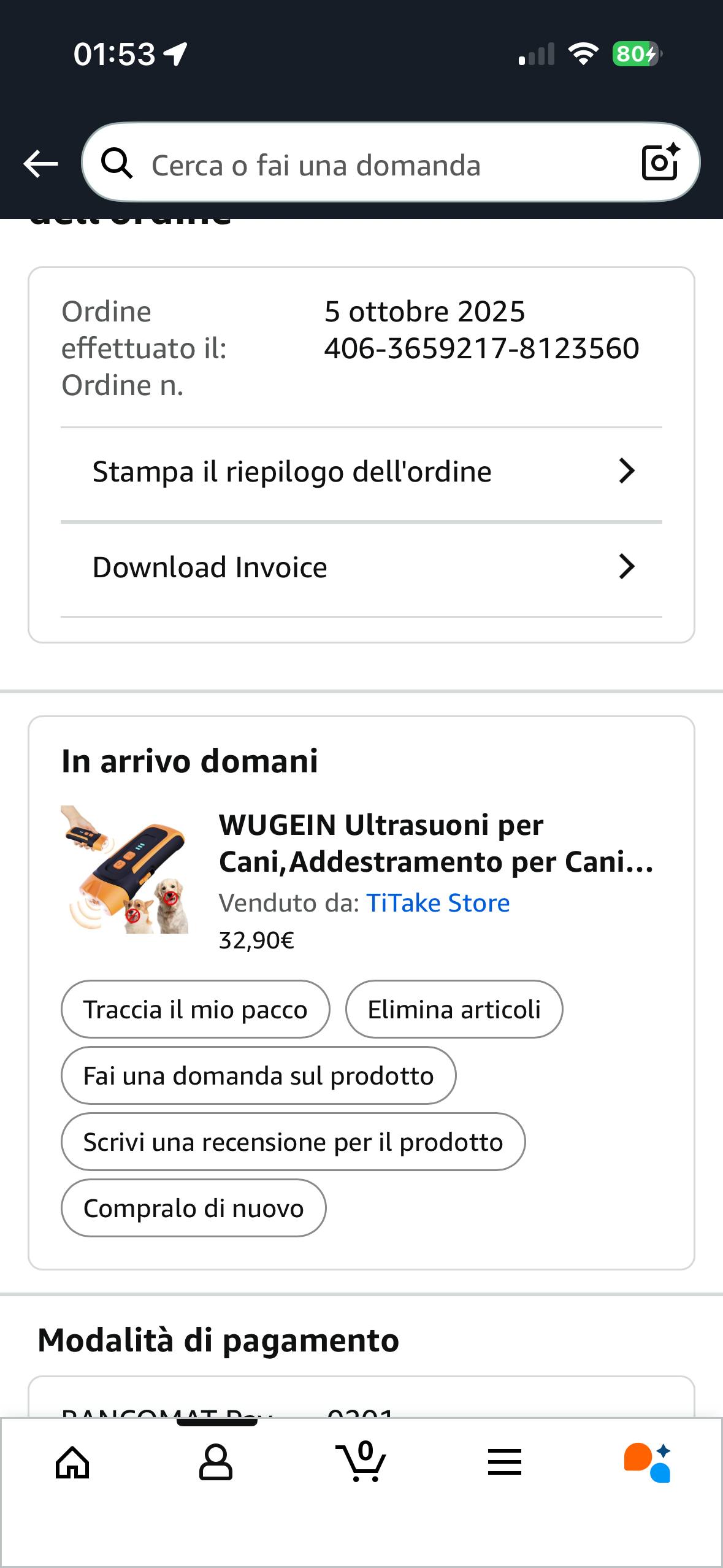Open the WUGEIN product image
This screenshot has width=723, height=1568.
pos(124,869)
